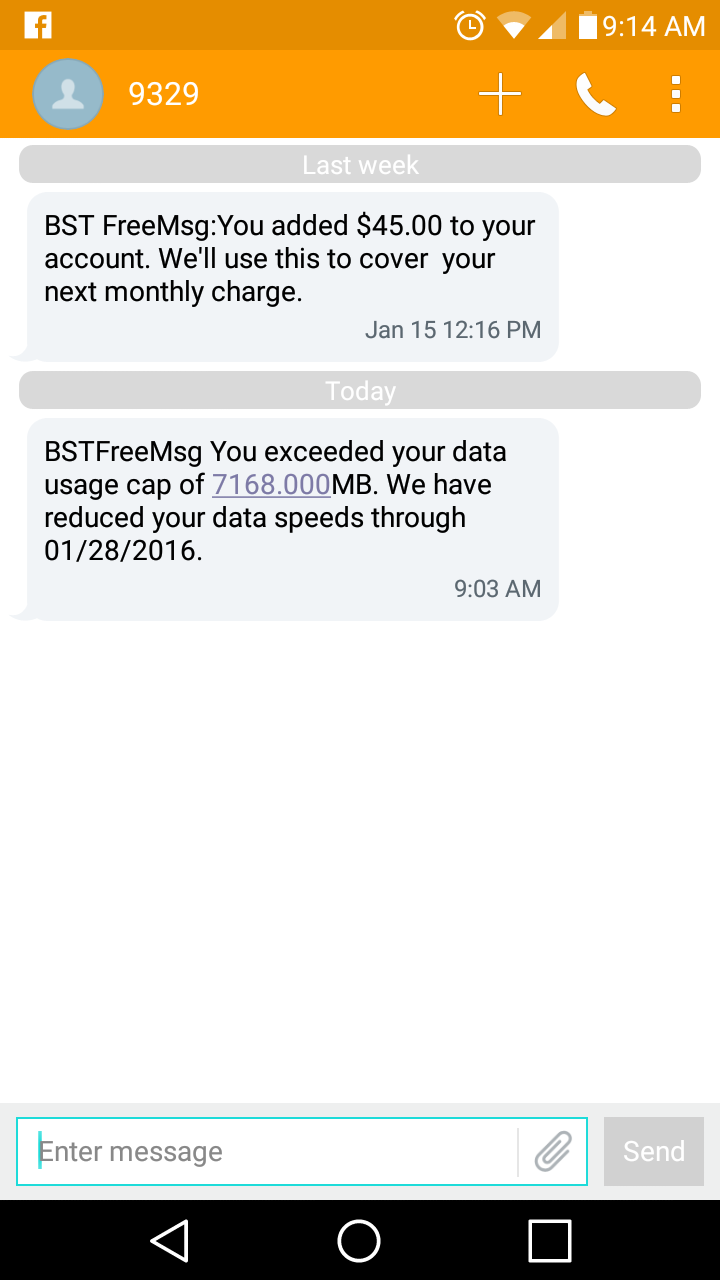Open the overflow menu
Screen dimensions: 720x1280
tap(676, 94)
